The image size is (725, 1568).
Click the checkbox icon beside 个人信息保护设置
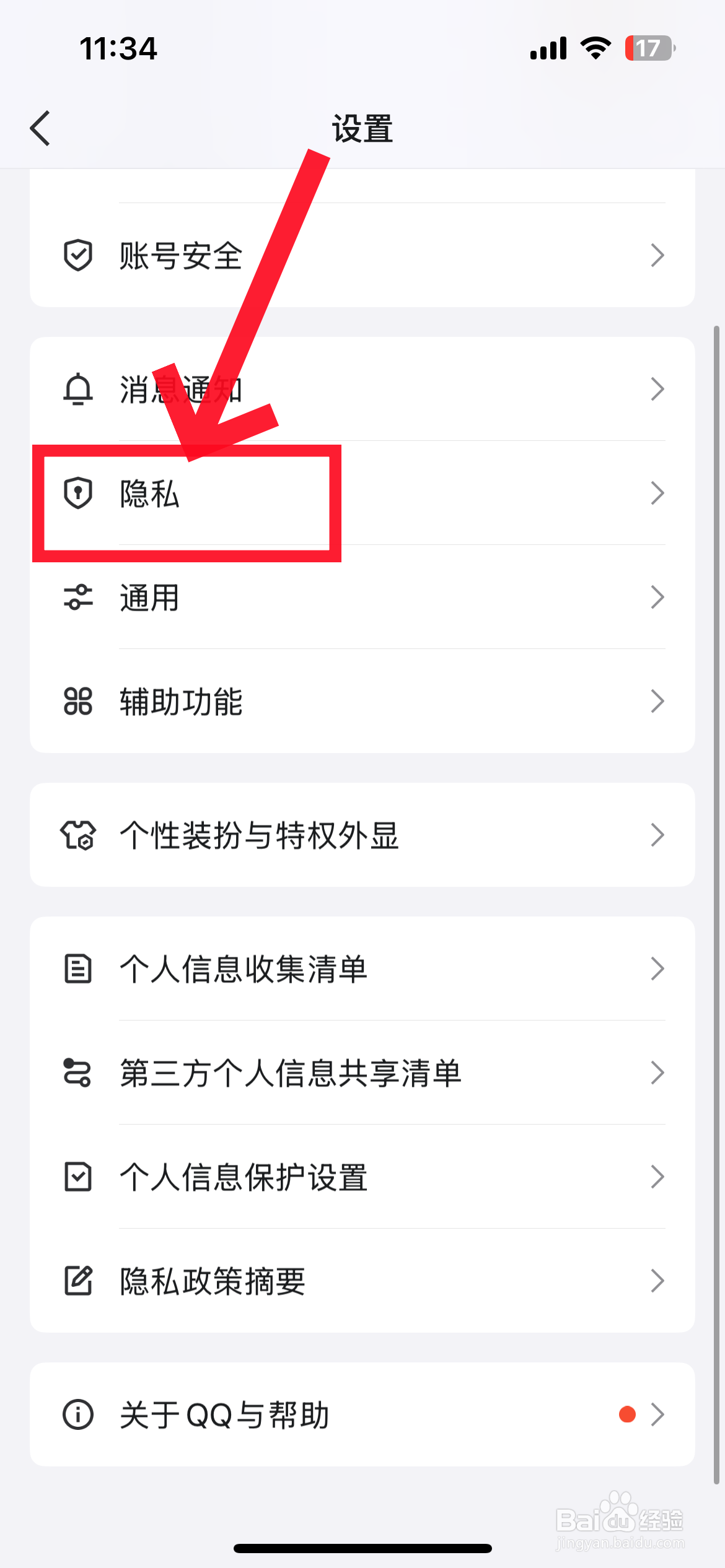(77, 1178)
